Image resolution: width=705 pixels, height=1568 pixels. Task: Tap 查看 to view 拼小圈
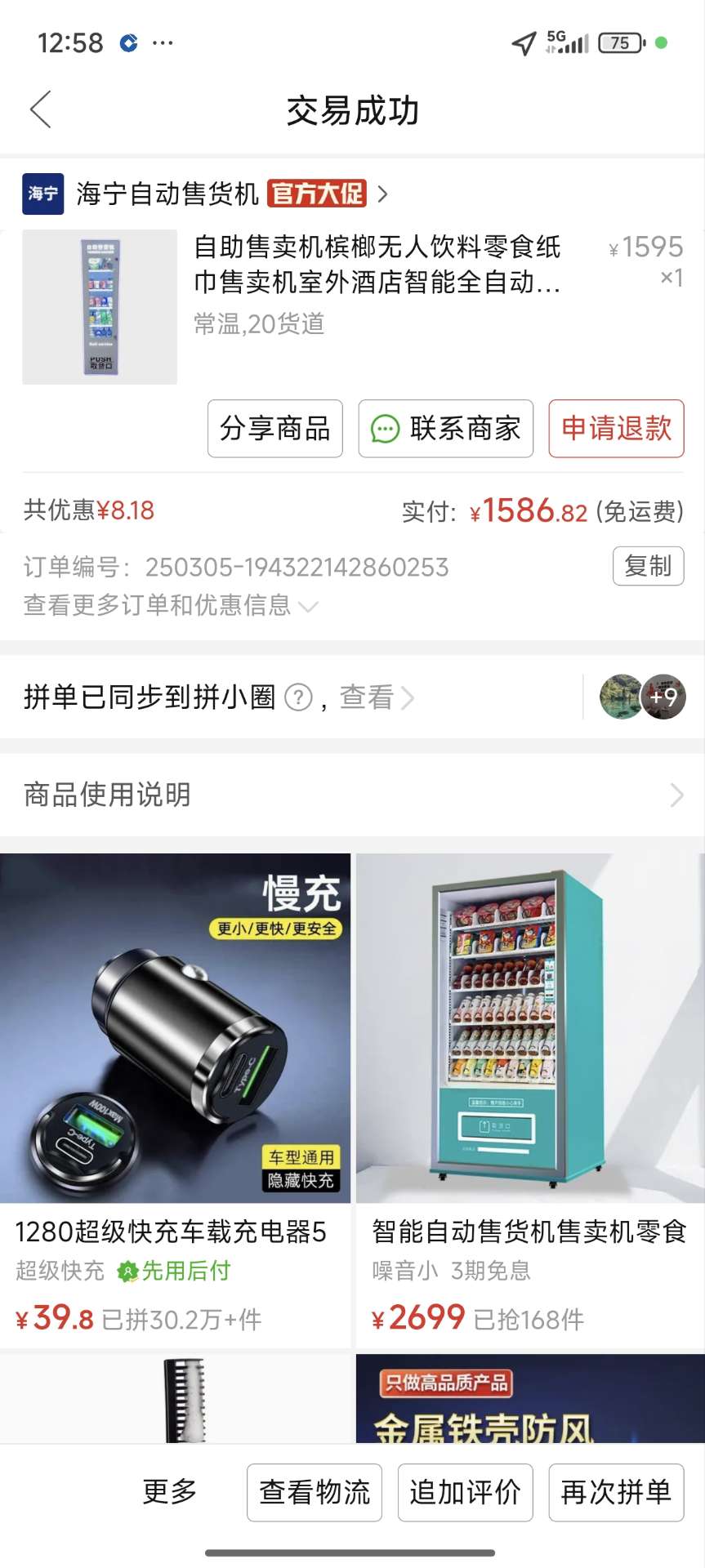coord(376,697)
